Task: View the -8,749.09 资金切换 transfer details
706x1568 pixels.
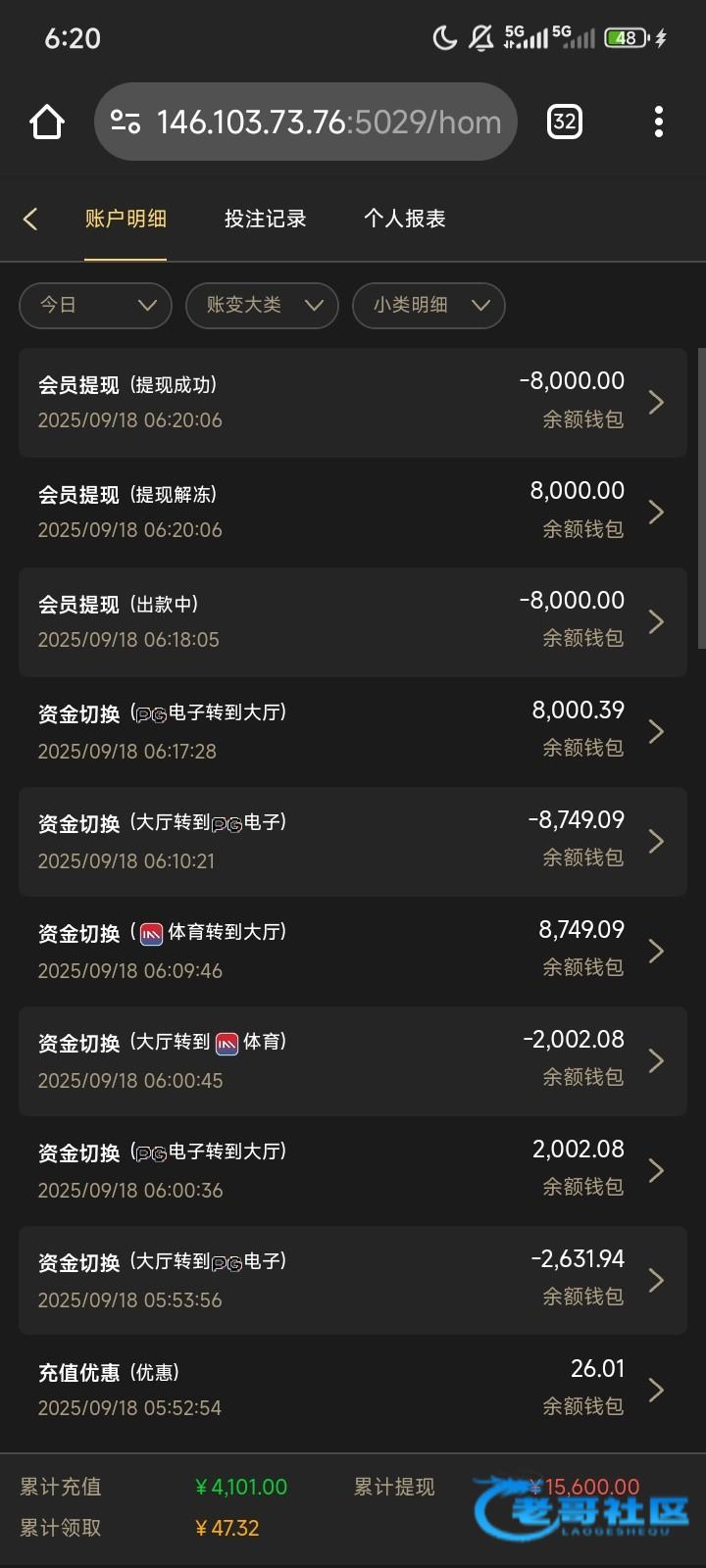Action: click(352, 841)
